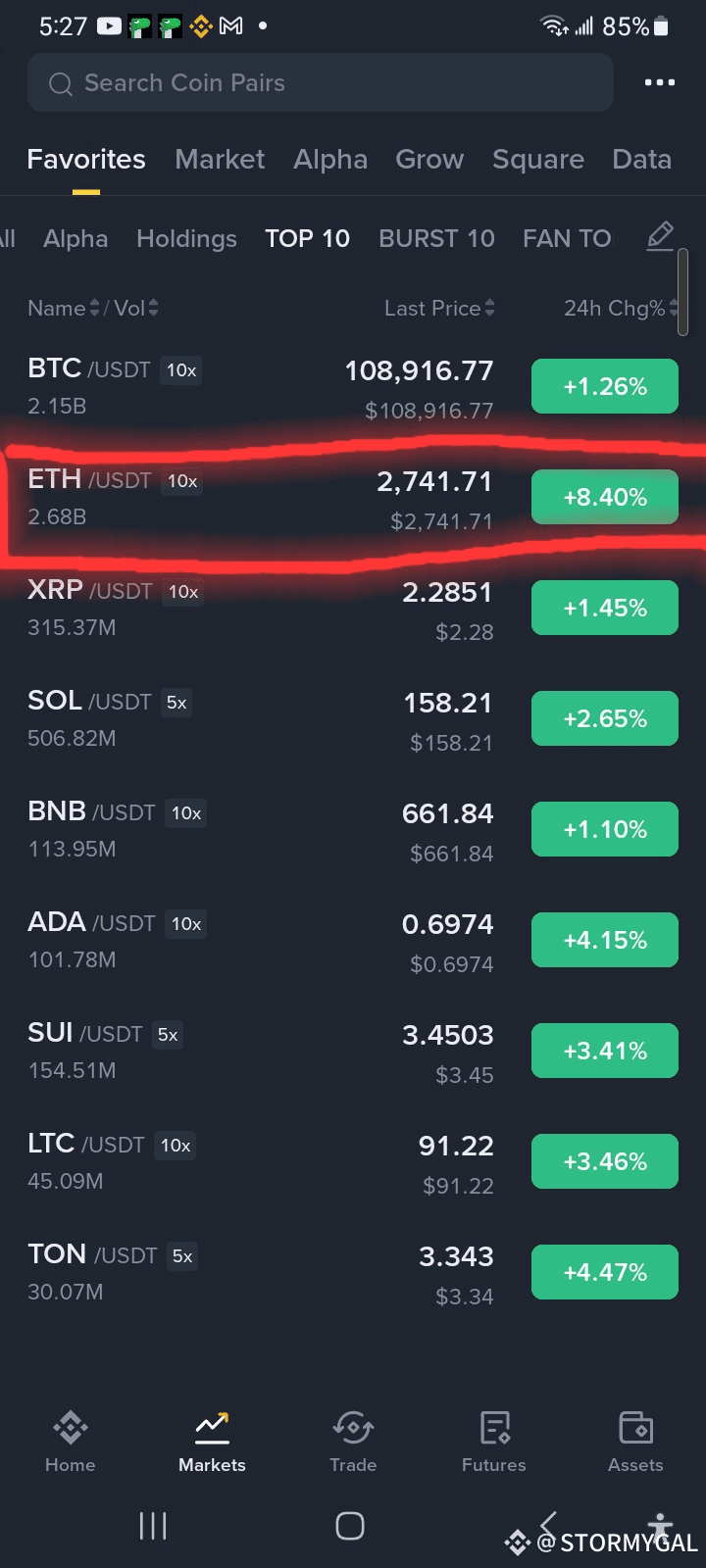Open the three-dot overflow menu
This screenshot has width=706, height=1568.
pyautogui.click(x=659, y=82)
